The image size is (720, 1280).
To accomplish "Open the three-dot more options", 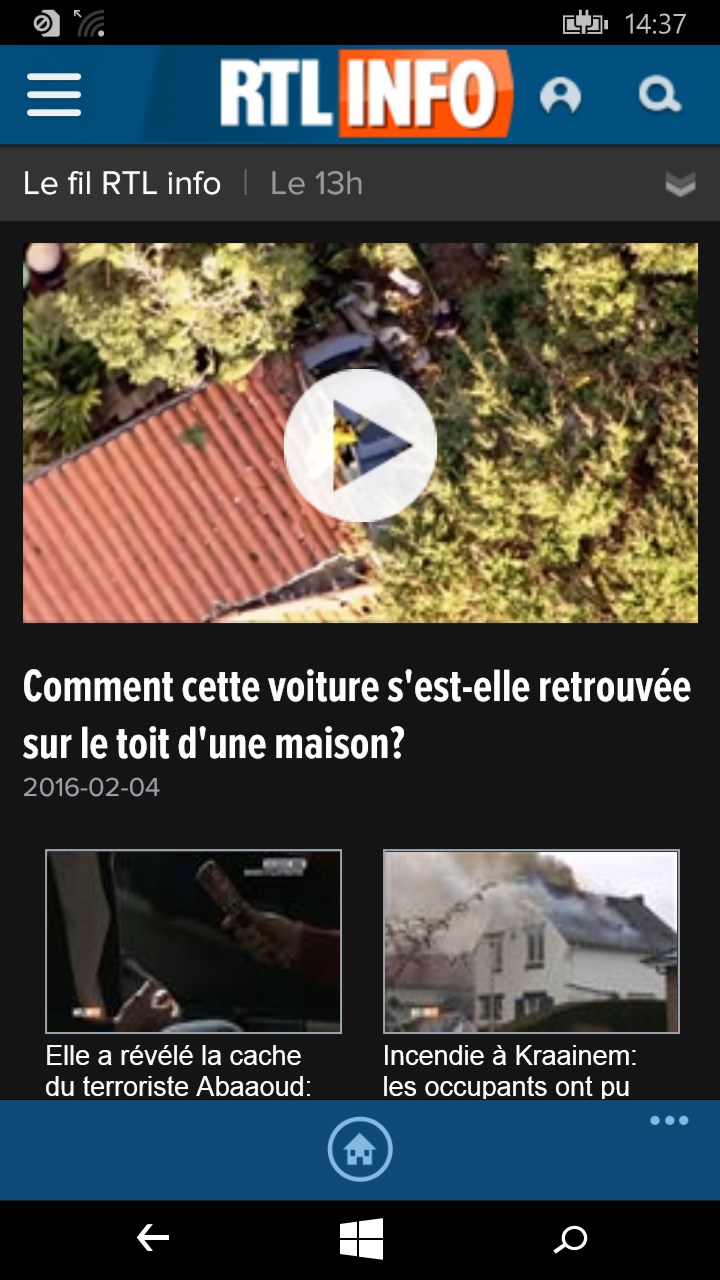I will coord(669,1120).
